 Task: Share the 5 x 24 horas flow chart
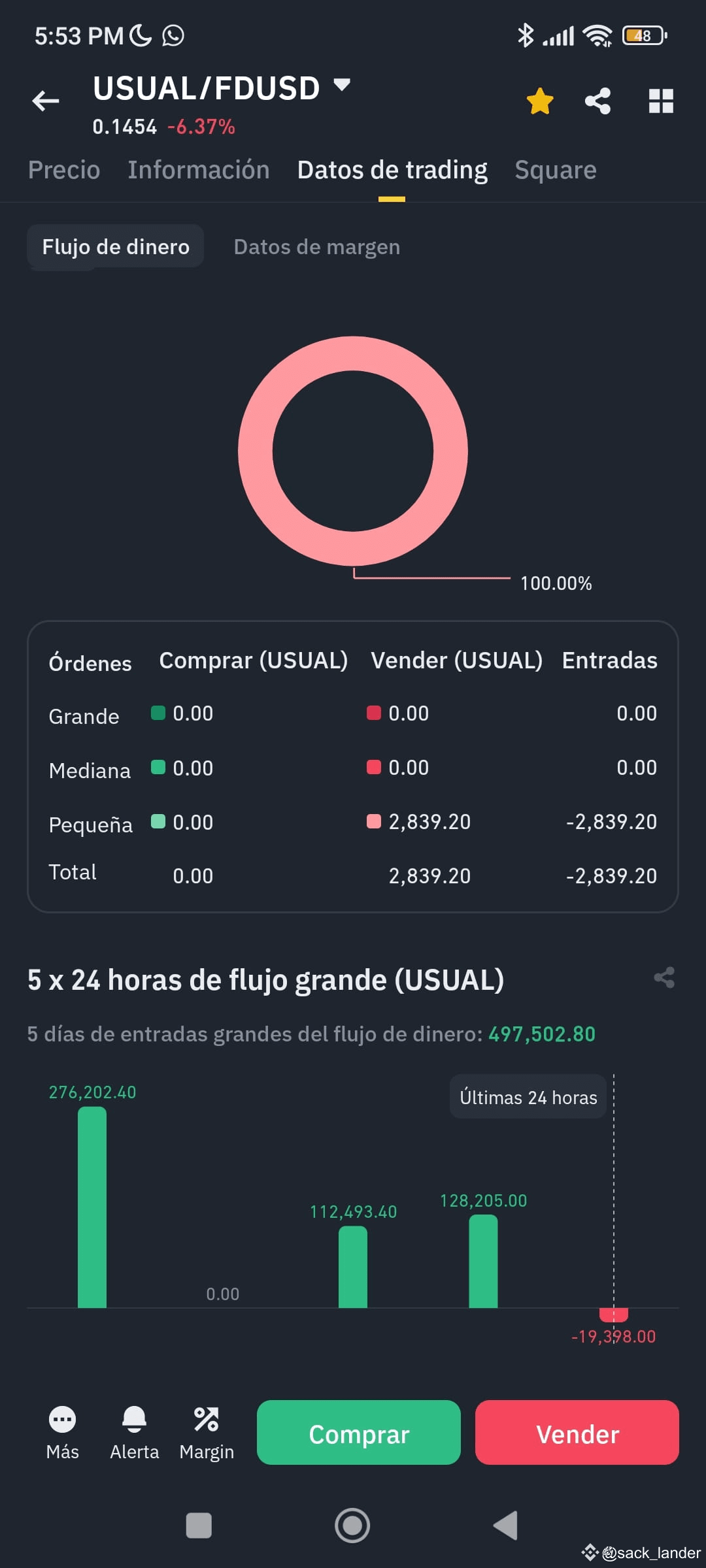(x=664, y=978)
